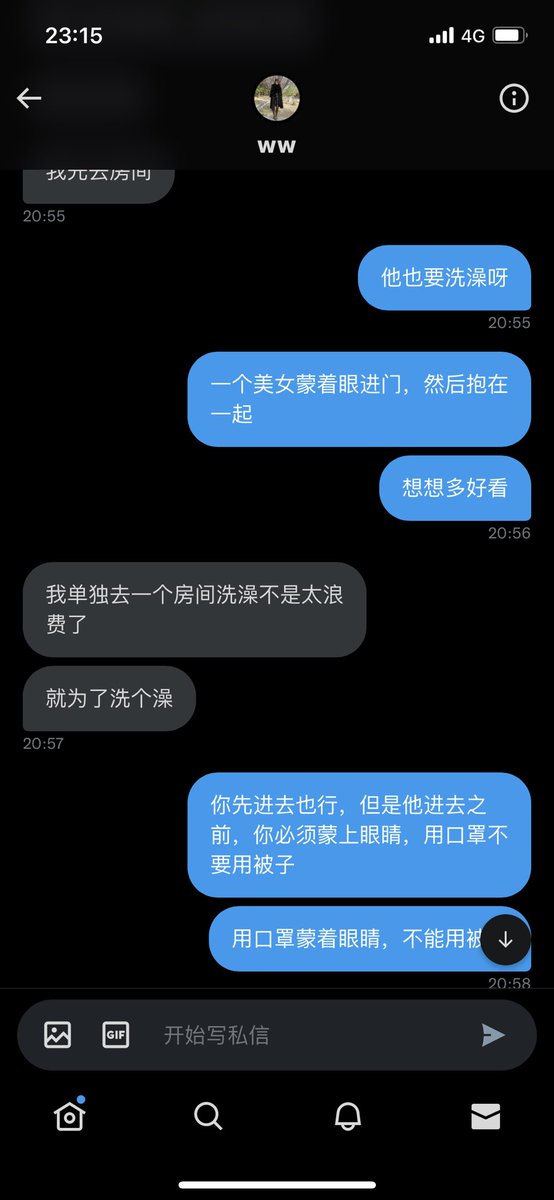Switch to the Home tab

(69, 1115)
